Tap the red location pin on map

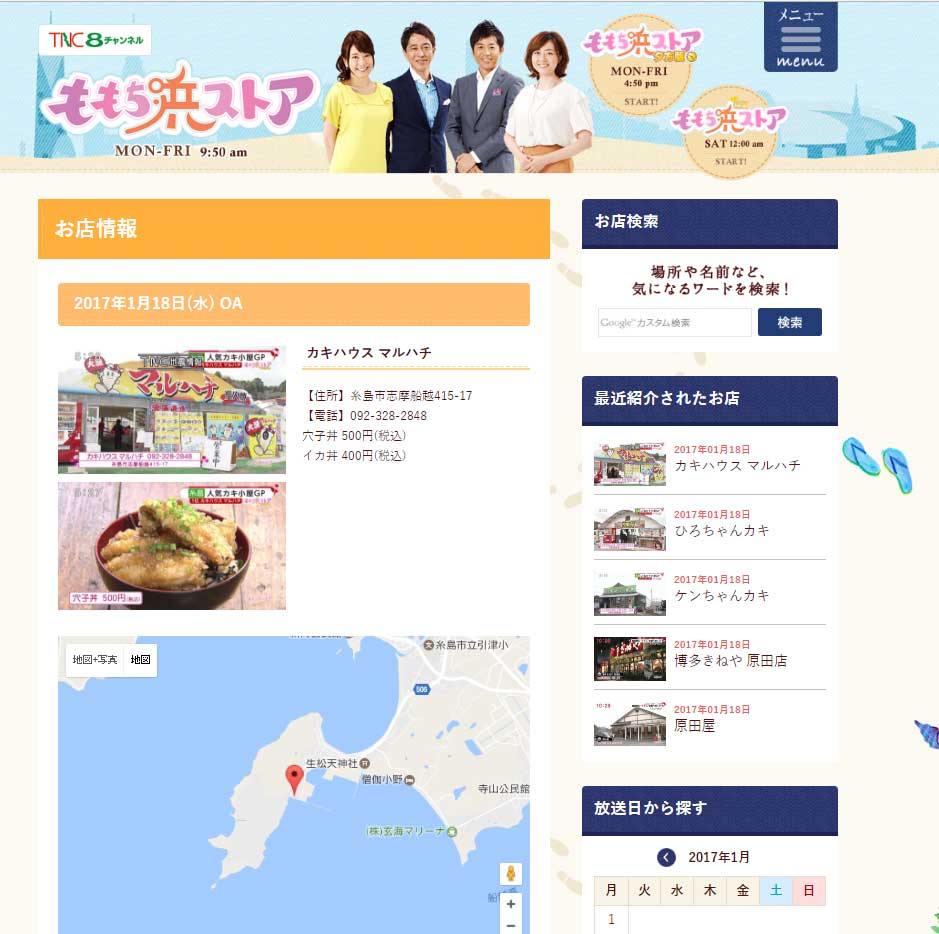(x=294, y=778)
